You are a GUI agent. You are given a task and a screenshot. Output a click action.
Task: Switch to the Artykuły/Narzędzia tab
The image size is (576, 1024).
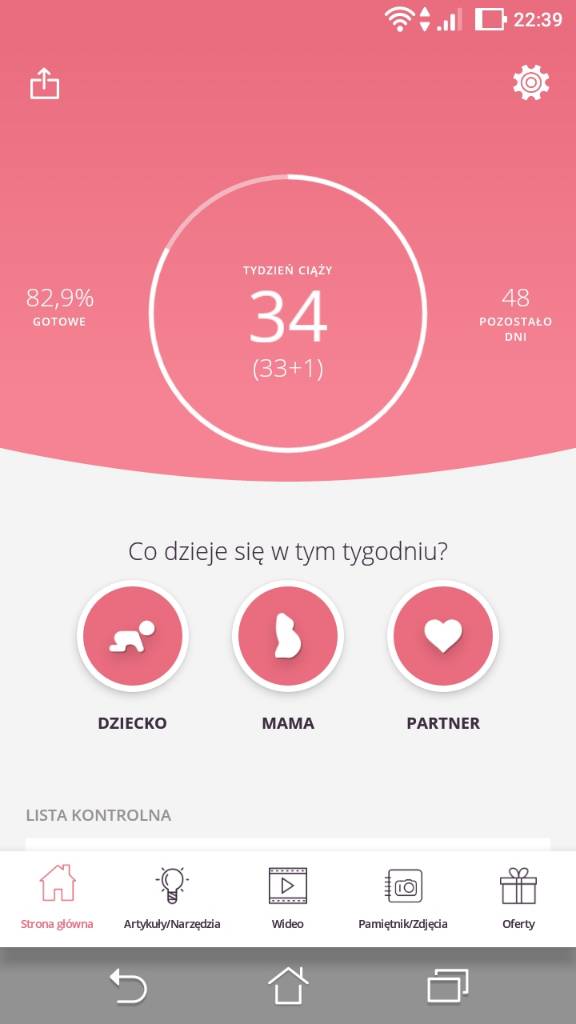pos(172,897)
